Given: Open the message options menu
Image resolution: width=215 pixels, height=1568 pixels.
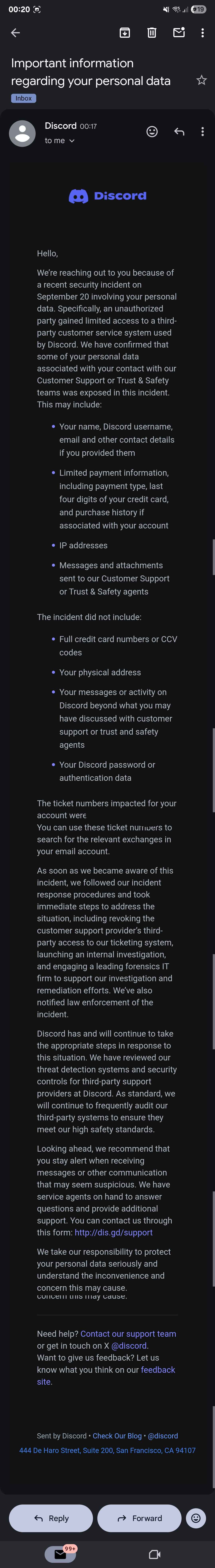Looking at the screenshot, I should pos(202,132).
